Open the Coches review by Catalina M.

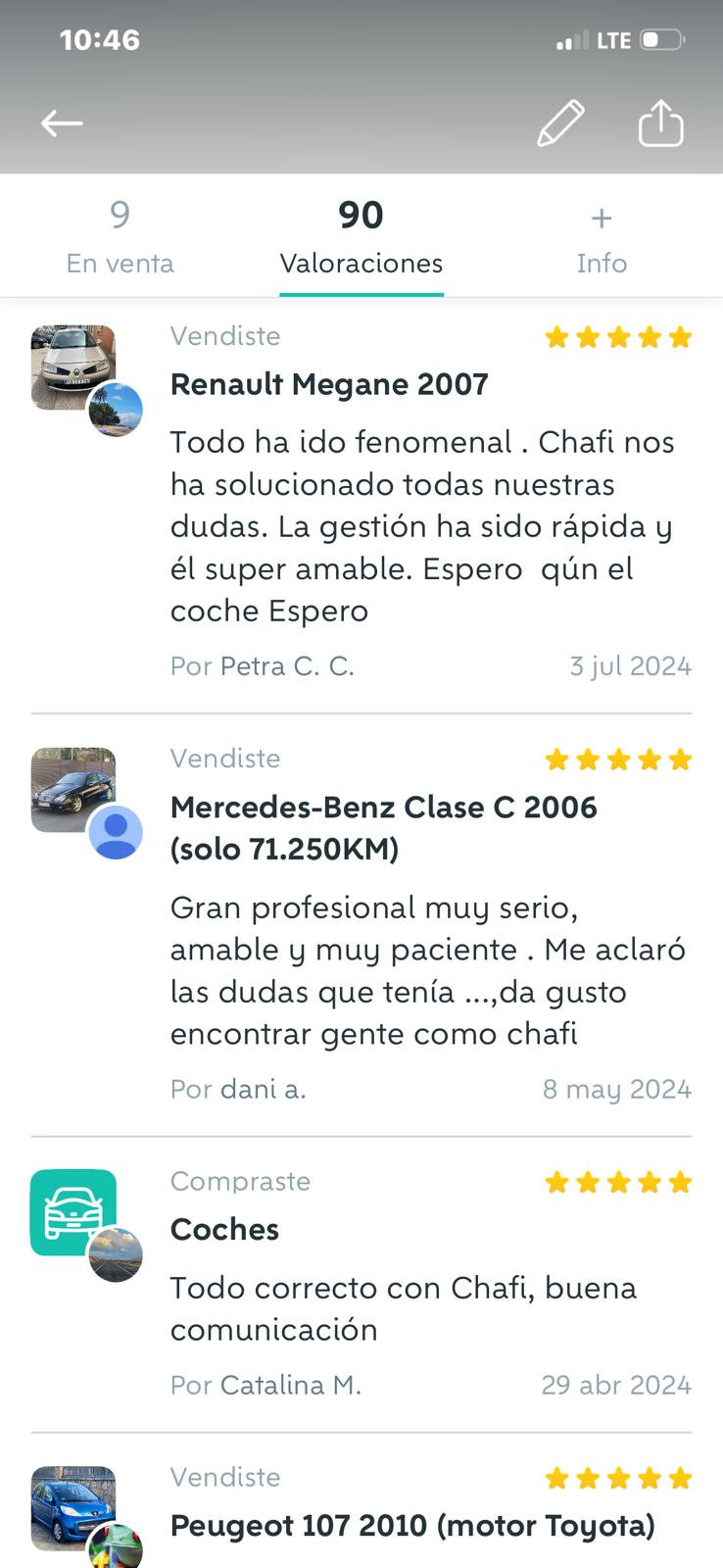point(224,1229)
